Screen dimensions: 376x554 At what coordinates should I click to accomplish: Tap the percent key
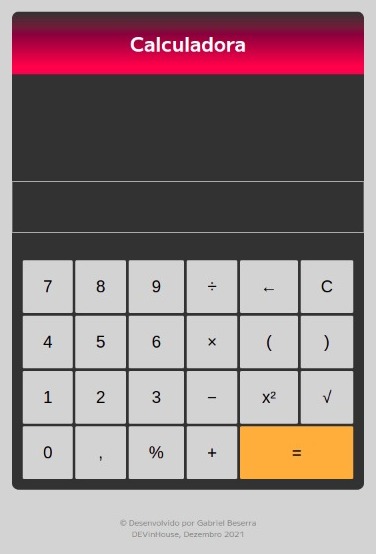click(x=156, y=453)
